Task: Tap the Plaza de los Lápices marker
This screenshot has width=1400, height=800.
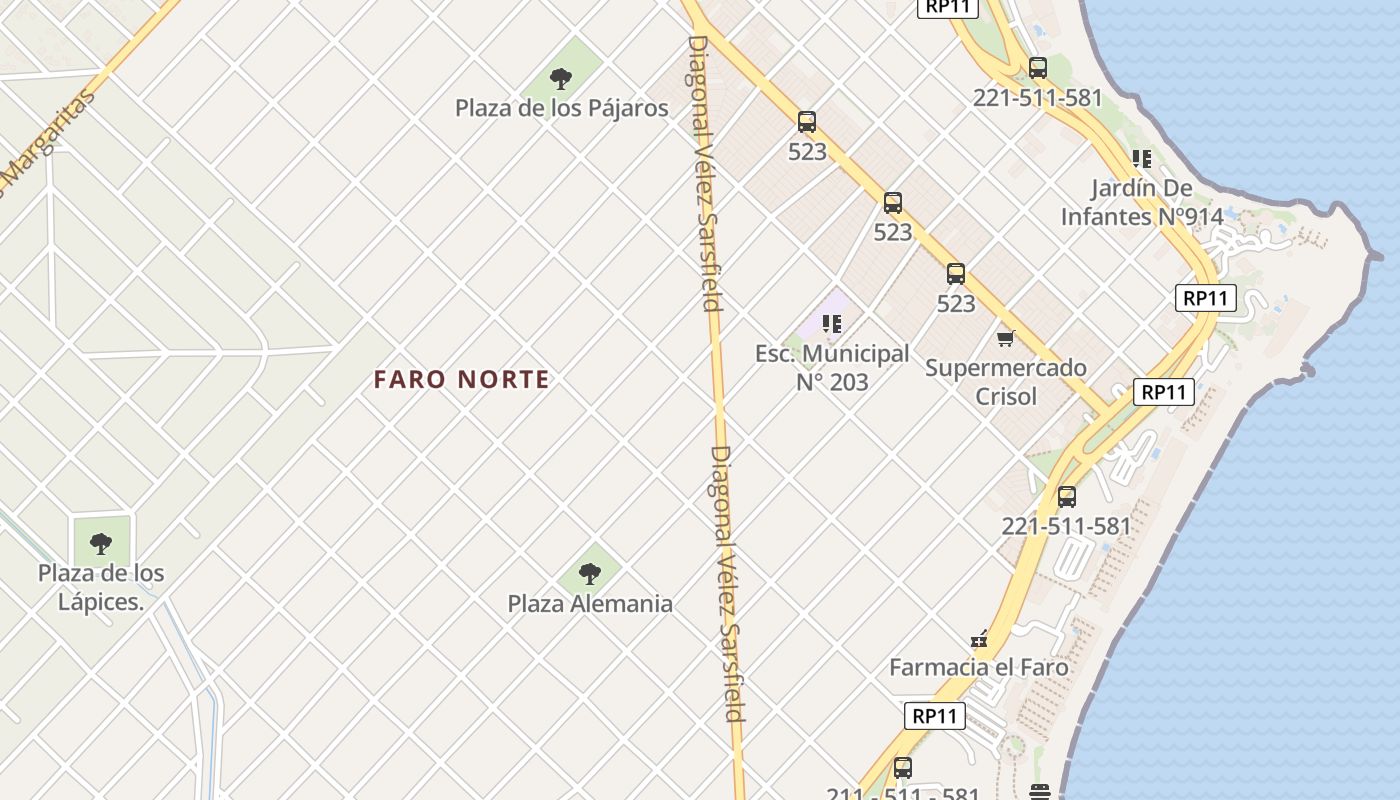Action: (x=100, y=544)
